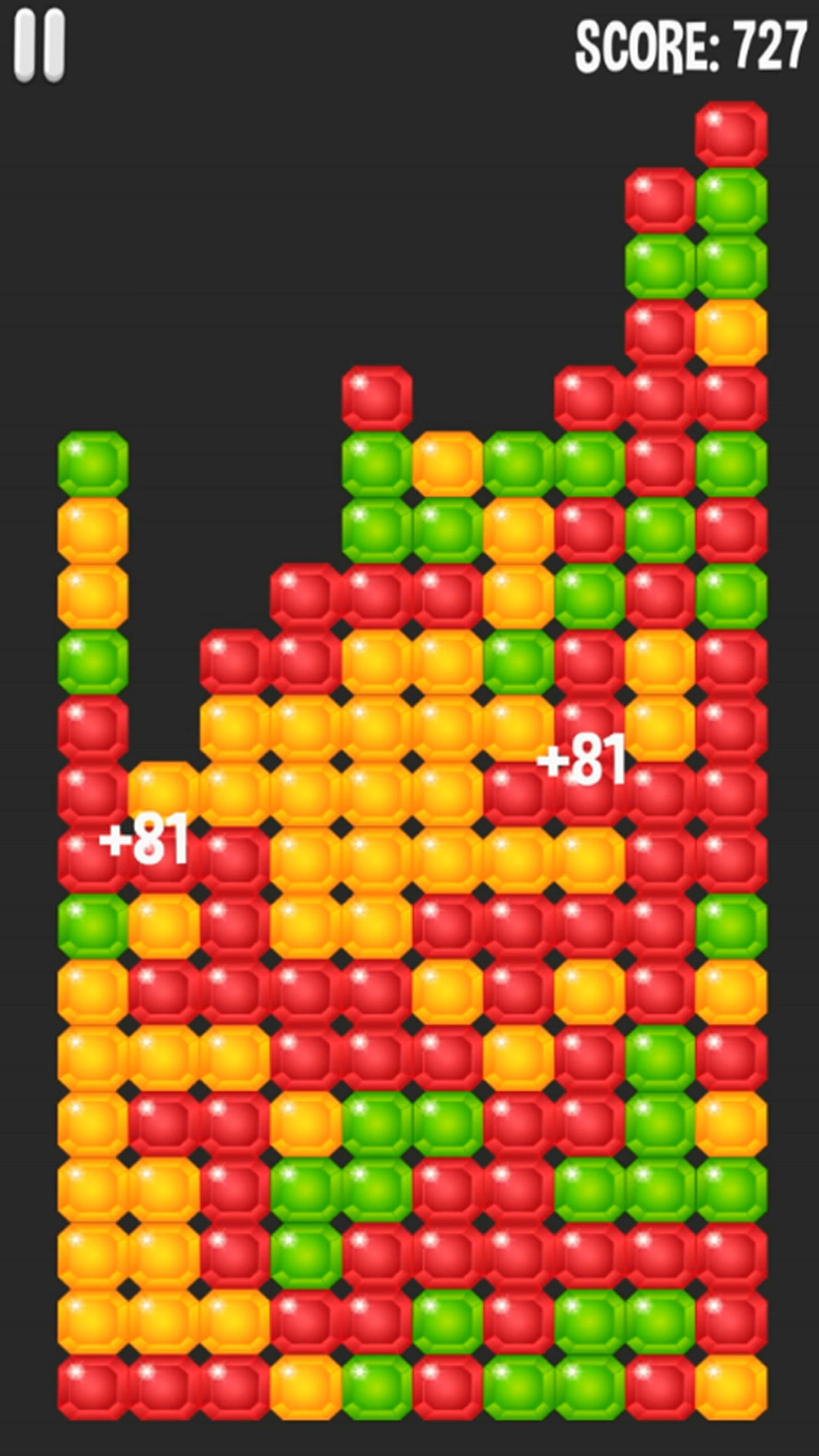
Task: Tap the red gem topping the tallest column
Action: (731, 133)
